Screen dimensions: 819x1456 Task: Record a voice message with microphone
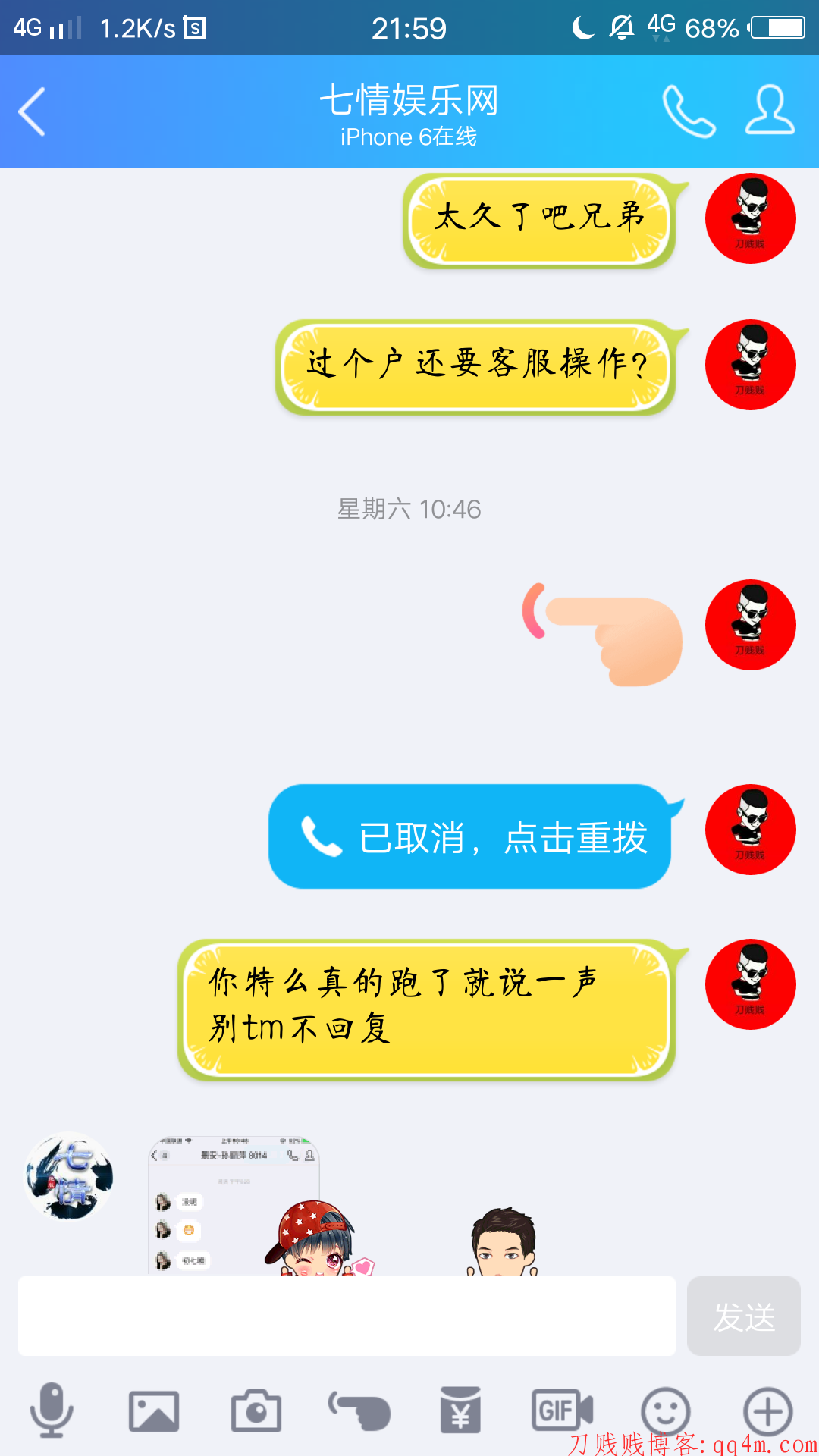pyautogui.click(x=52, y=1410)
